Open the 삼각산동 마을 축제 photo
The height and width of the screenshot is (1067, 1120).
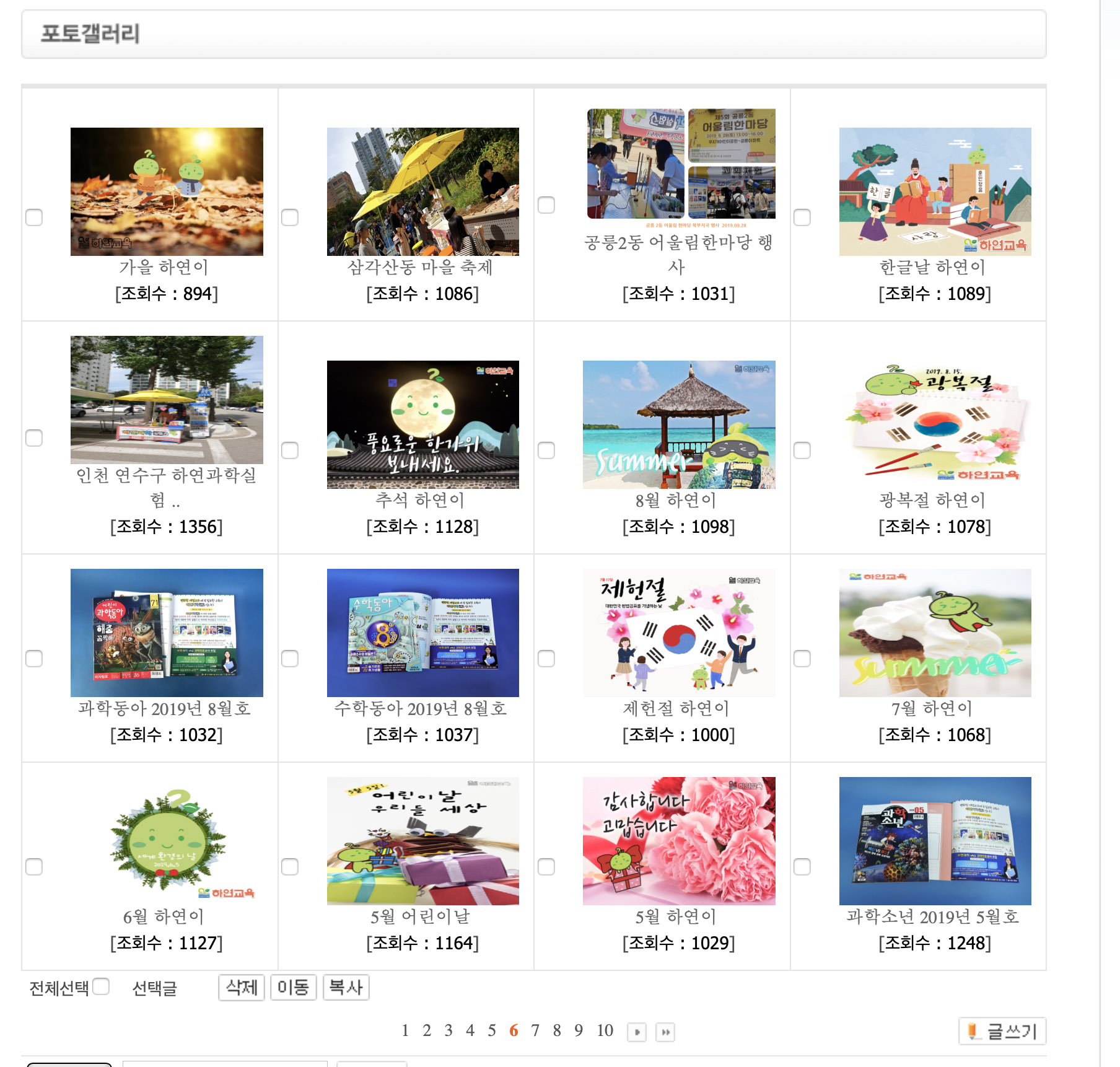[422, 191]
